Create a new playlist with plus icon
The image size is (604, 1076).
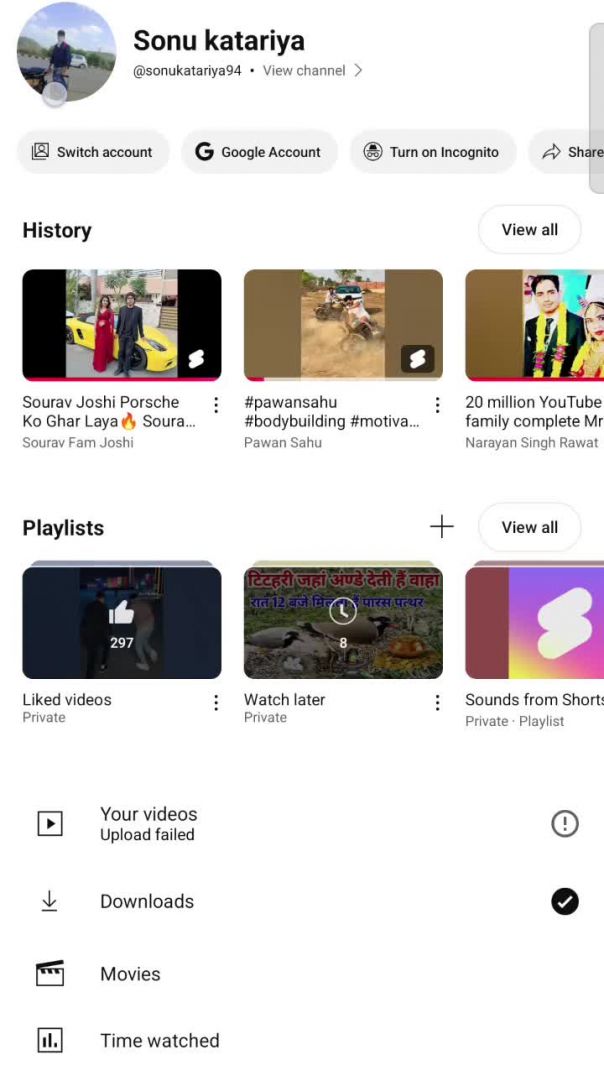(441, 527)
